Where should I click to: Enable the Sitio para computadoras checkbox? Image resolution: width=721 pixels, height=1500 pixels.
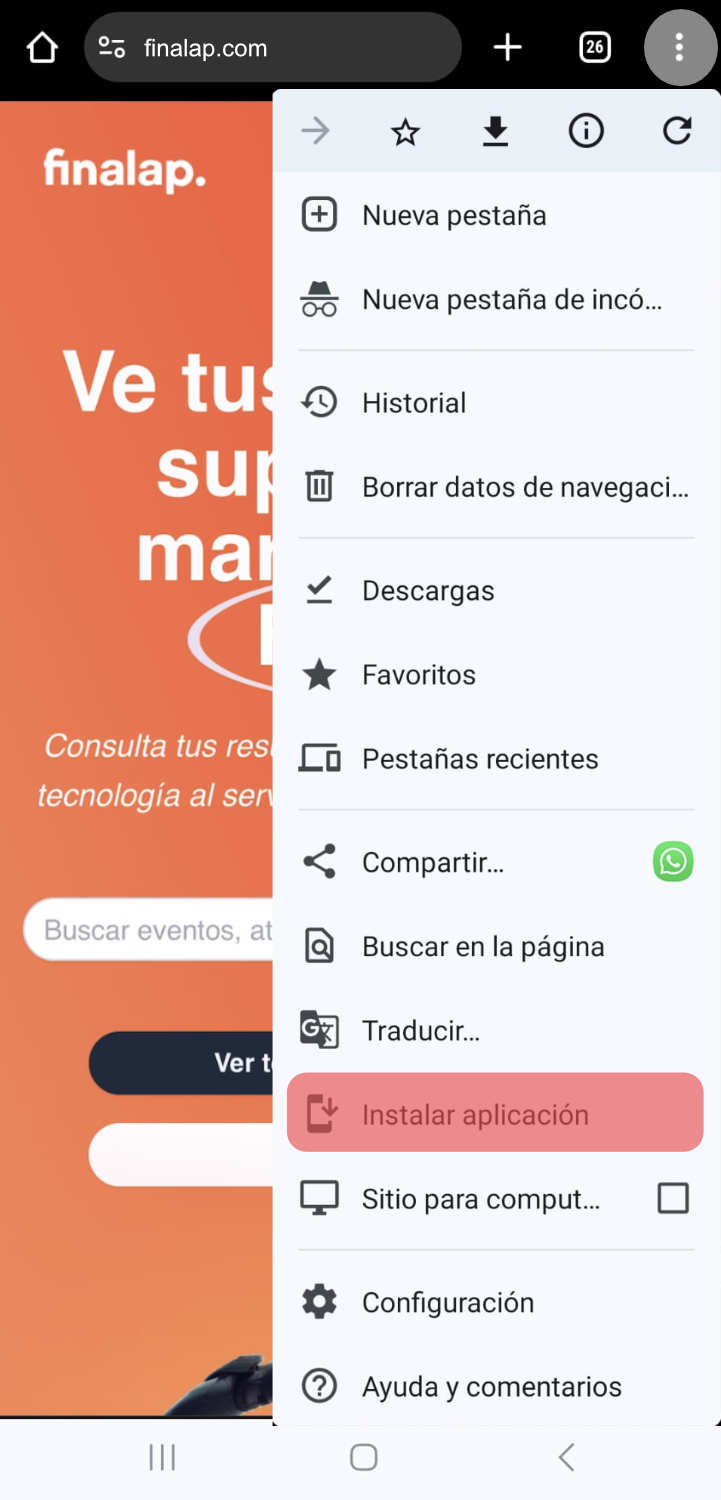673,1198
